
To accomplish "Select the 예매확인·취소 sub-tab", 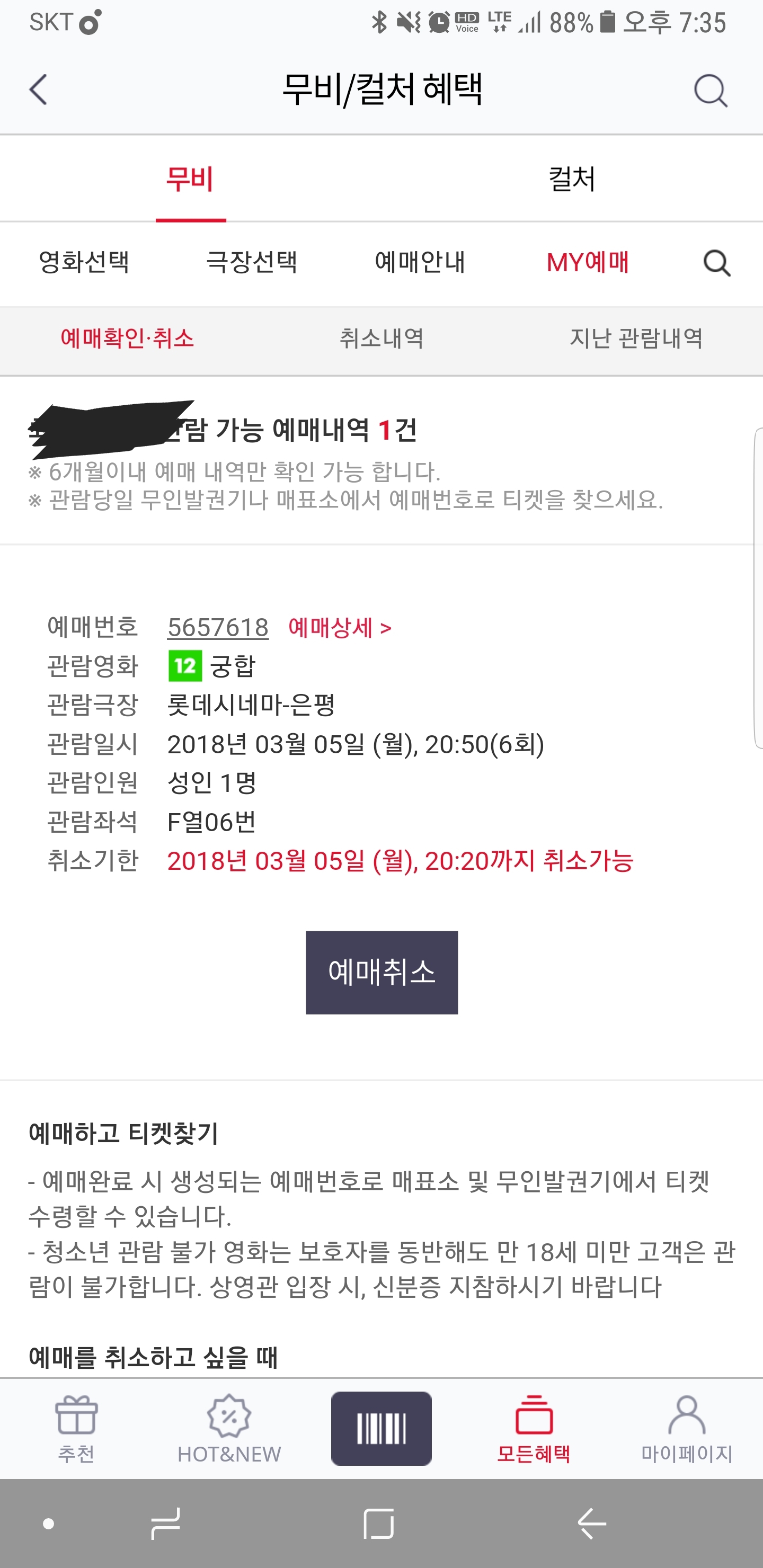I will point(127,338).
